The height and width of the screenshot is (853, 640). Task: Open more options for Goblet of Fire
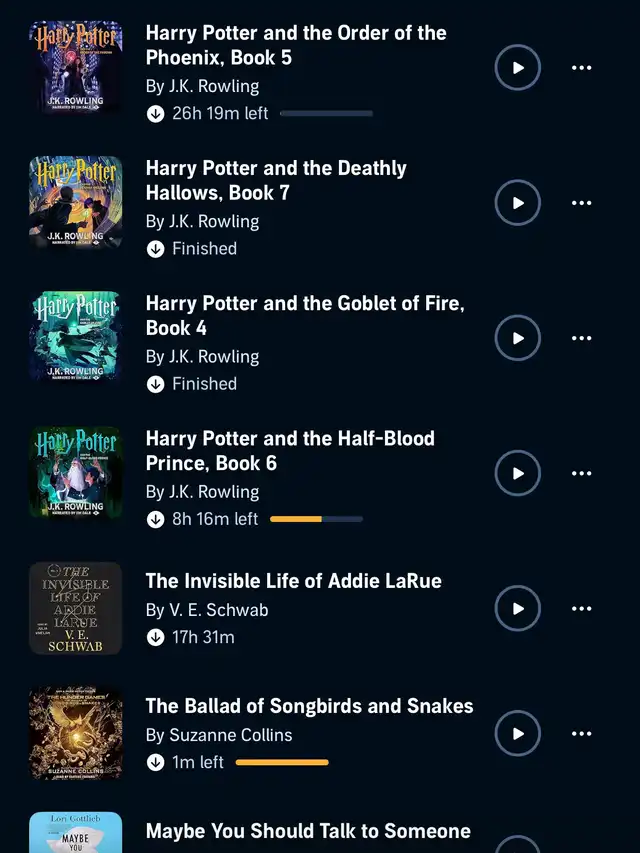[x=581, y=338]
